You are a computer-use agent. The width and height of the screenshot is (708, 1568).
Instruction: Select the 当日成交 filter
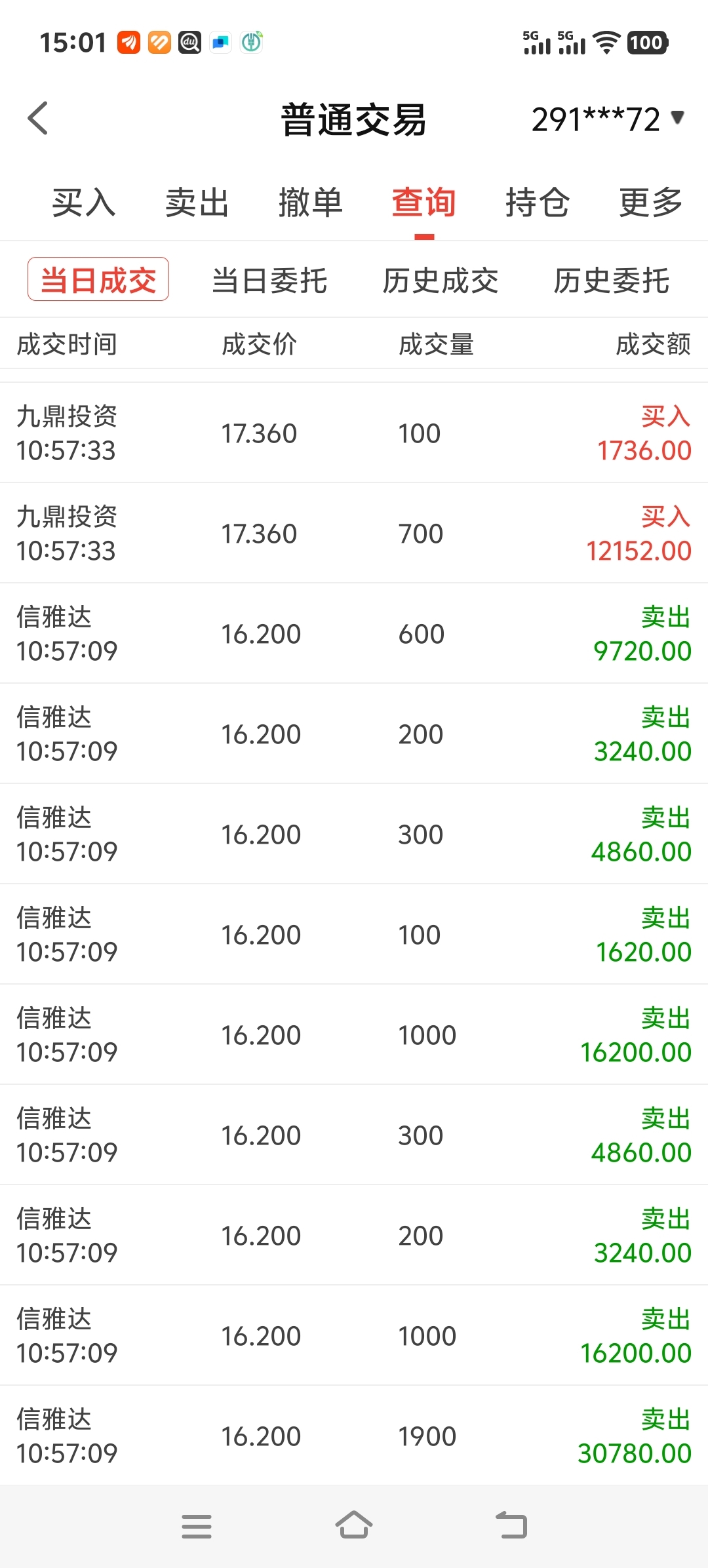98,280
